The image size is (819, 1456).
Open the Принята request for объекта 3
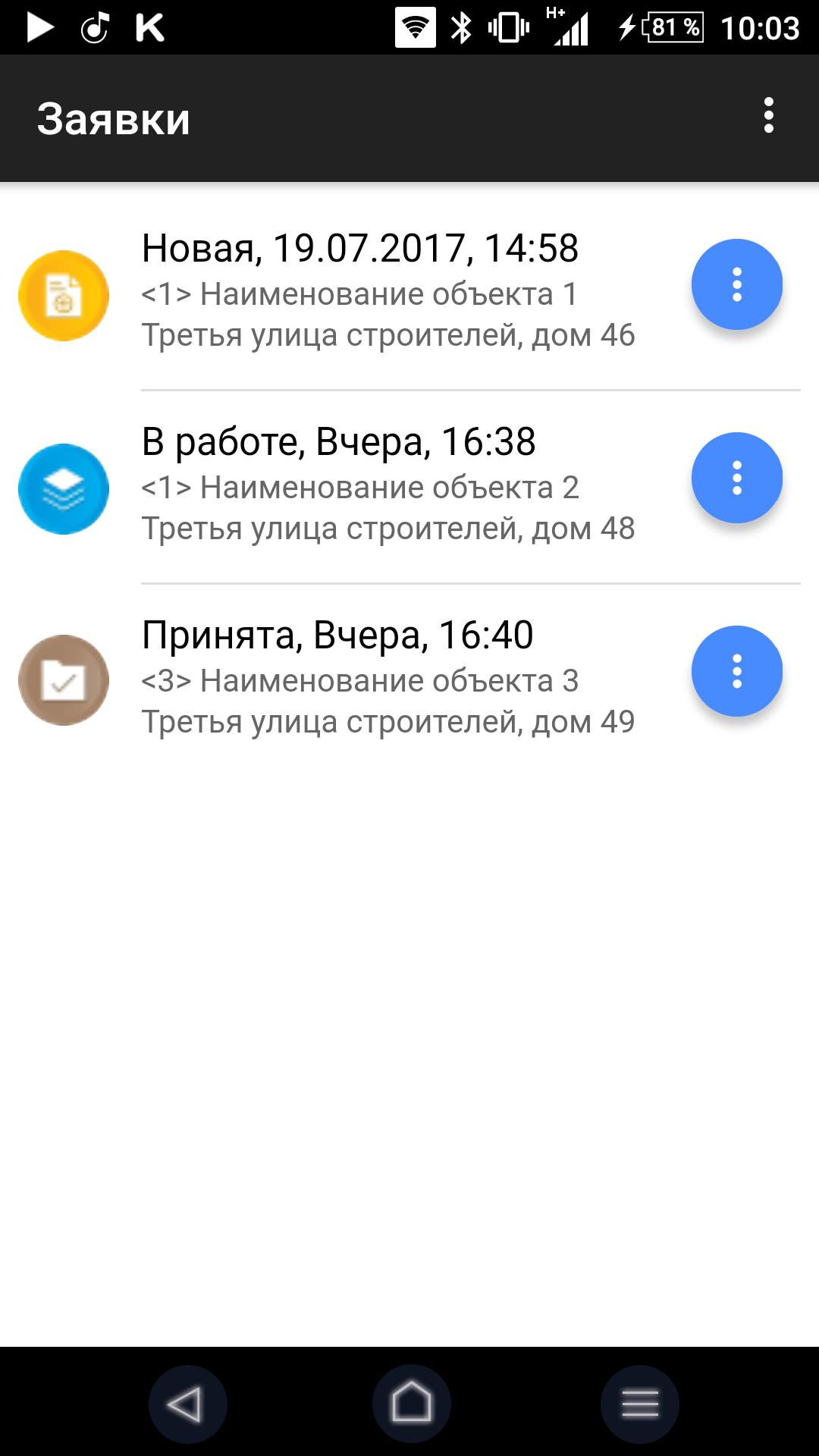tap(387, 679)
